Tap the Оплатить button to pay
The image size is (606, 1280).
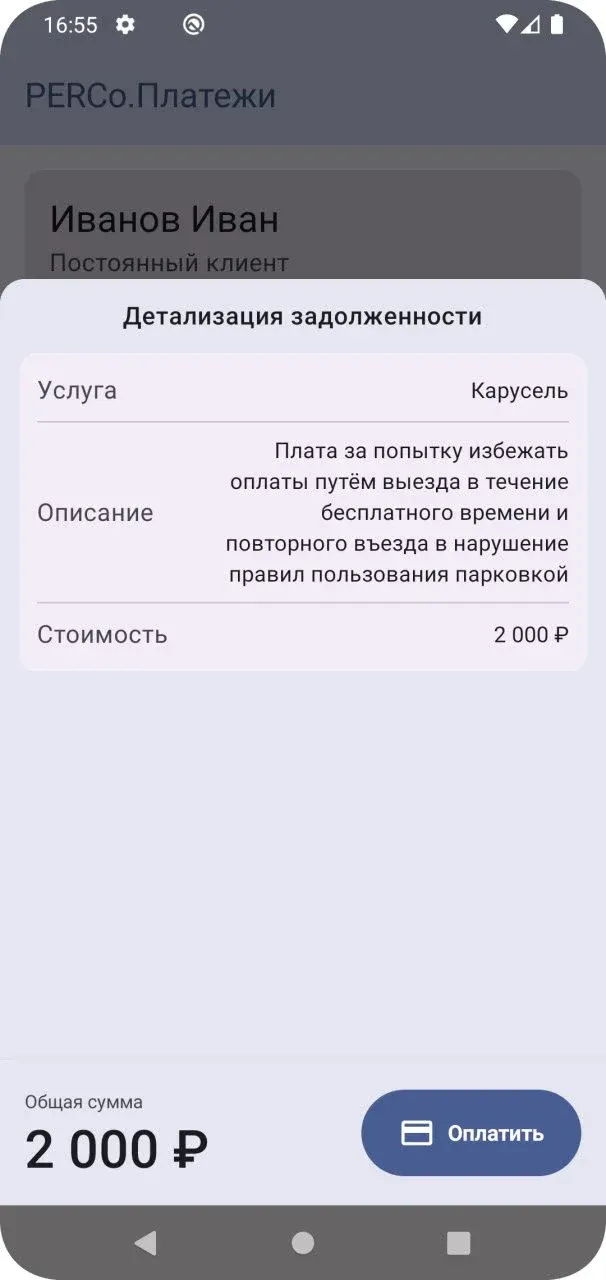tap(471, 1133)
